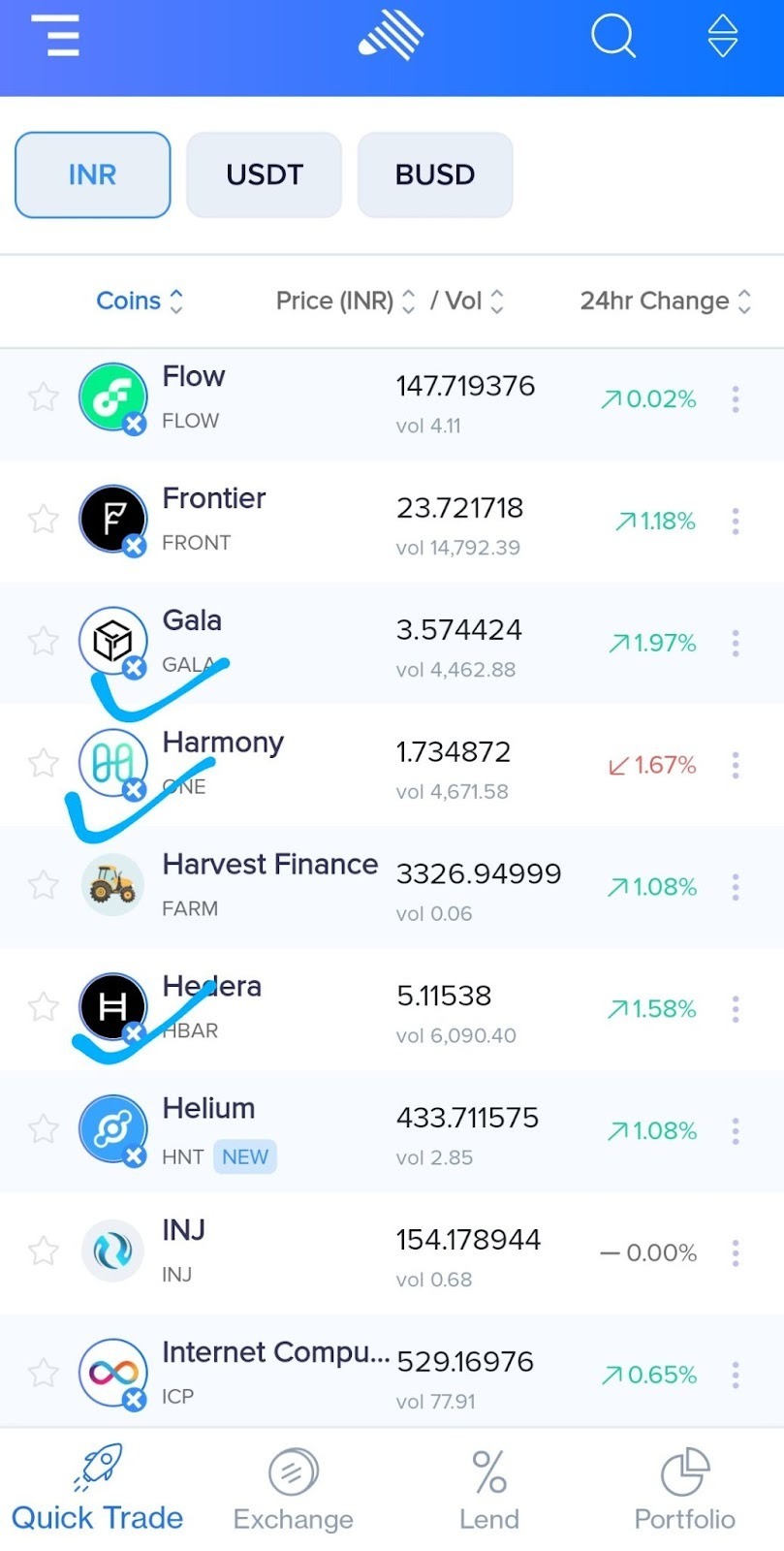Click the Lend percent icon
This screenshot has width=784, height=1551.
488,1471
